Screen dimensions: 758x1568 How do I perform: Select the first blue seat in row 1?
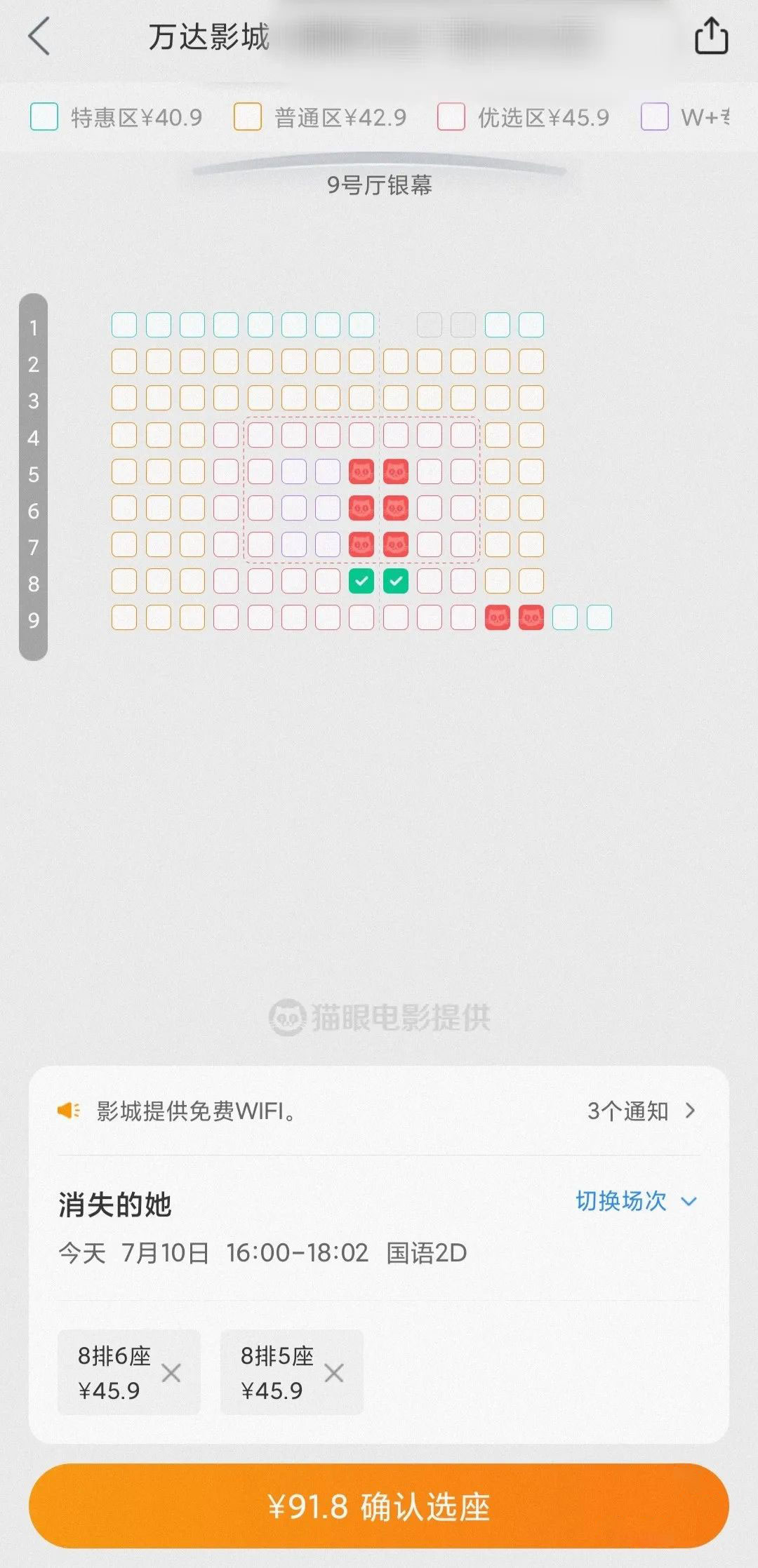124,325
